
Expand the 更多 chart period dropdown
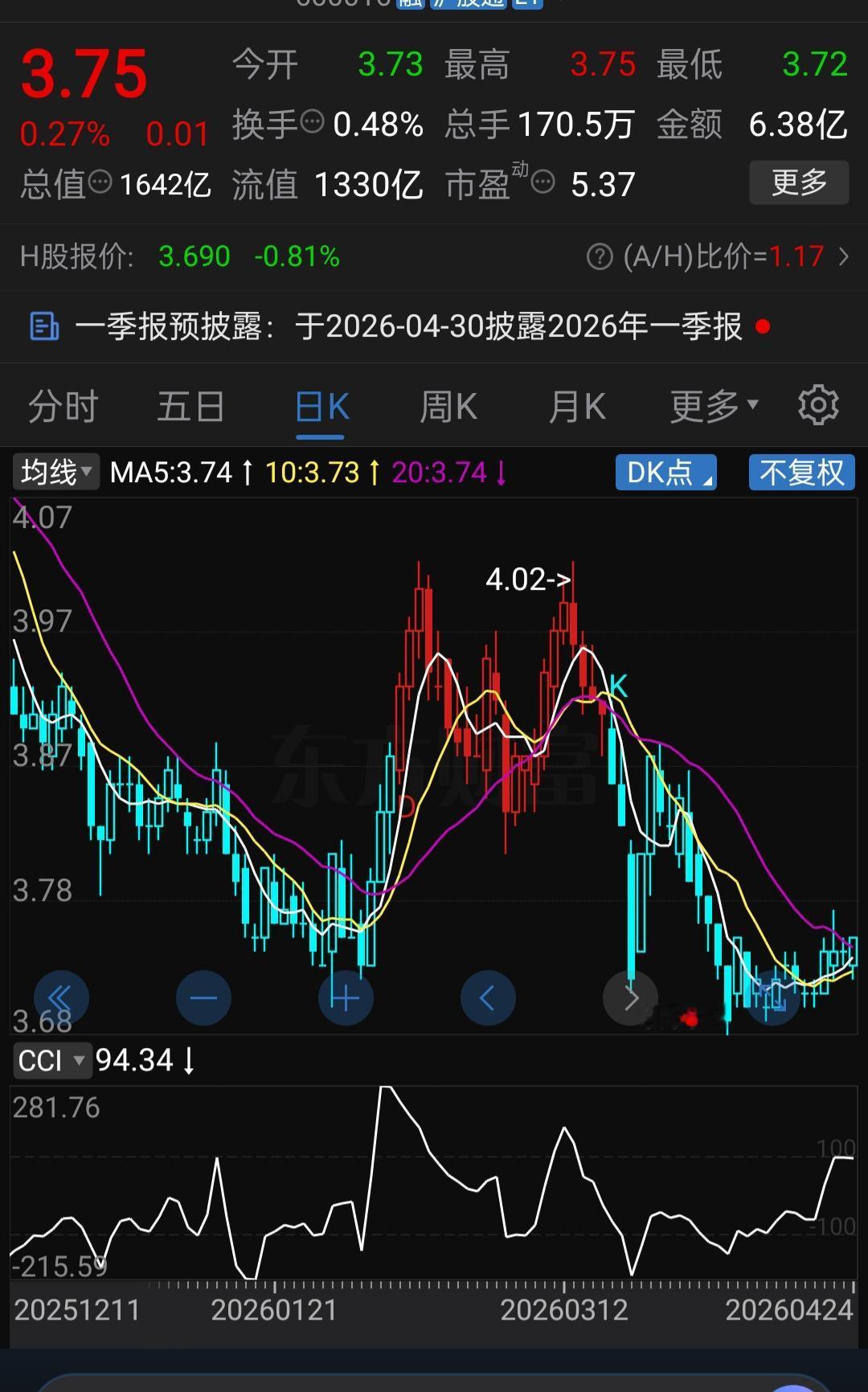(x=710, y=405)
